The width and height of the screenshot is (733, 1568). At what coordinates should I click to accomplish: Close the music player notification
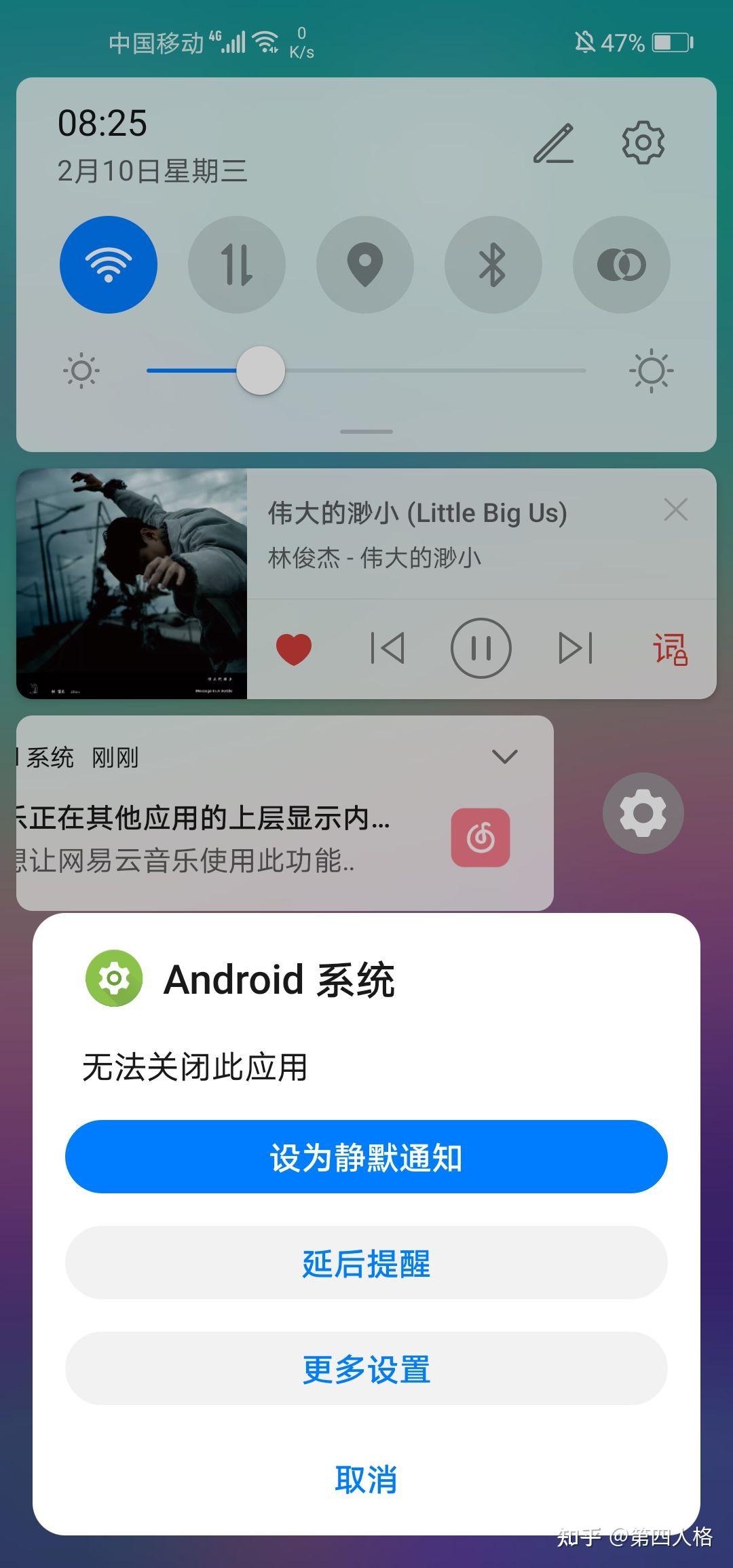point(676,510)
